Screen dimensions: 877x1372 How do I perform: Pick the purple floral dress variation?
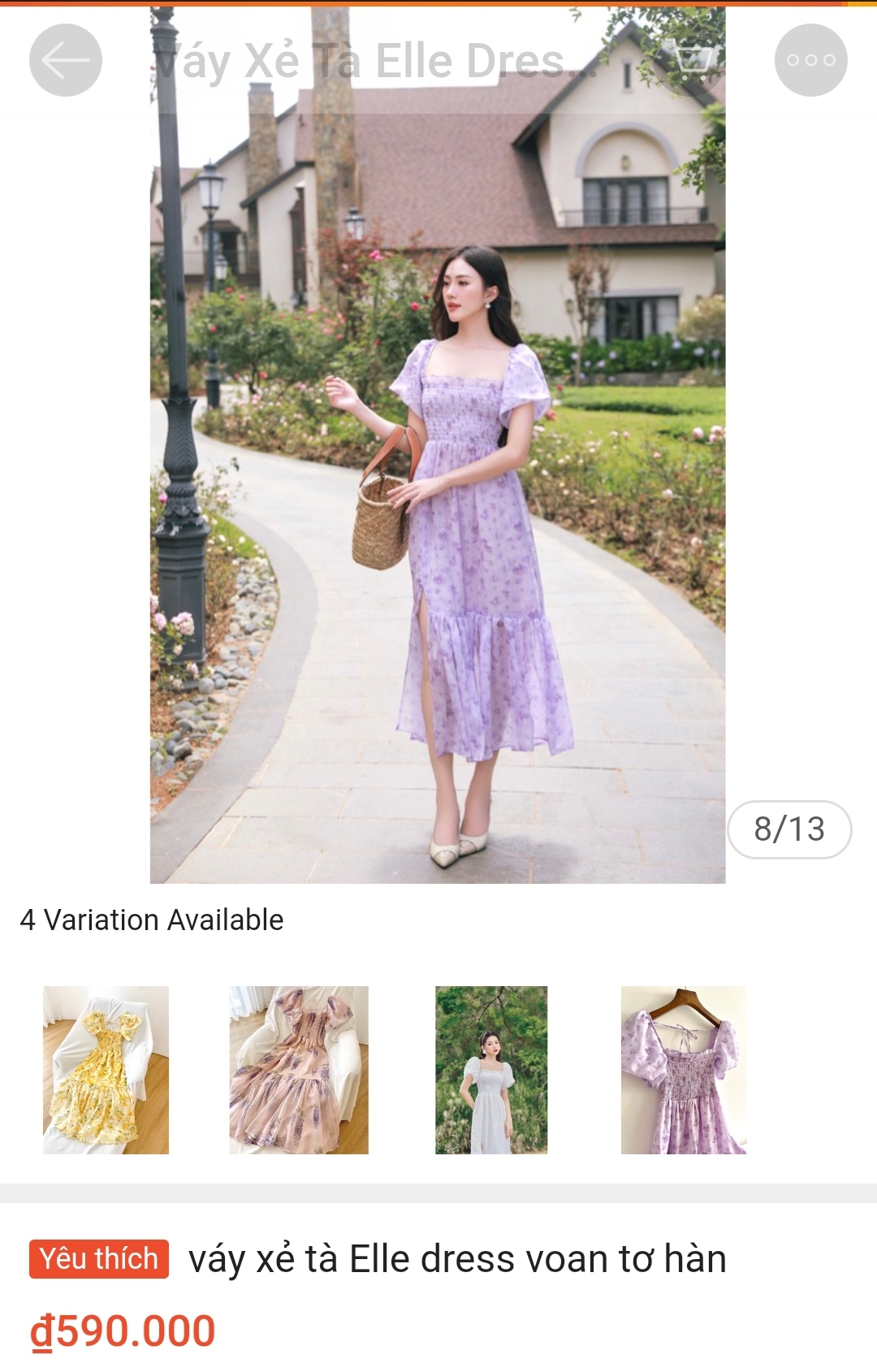[x=684, y=1069]
